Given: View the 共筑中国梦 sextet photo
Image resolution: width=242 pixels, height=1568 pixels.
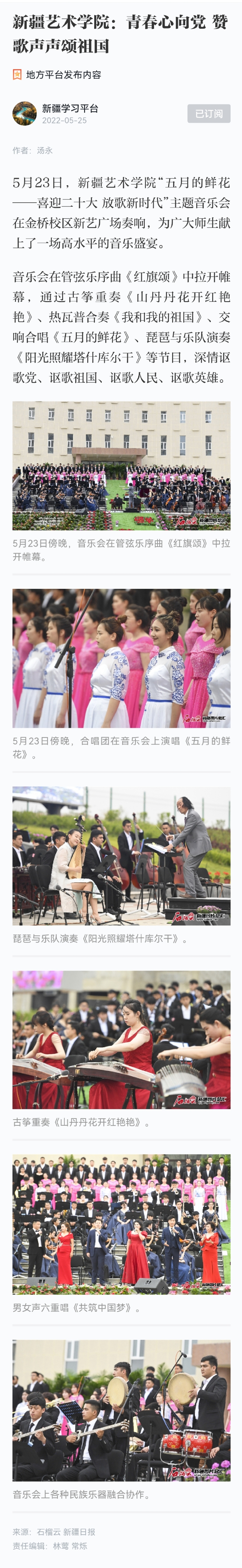Looking at the screenshot, I should click(x=121, y=1224).
